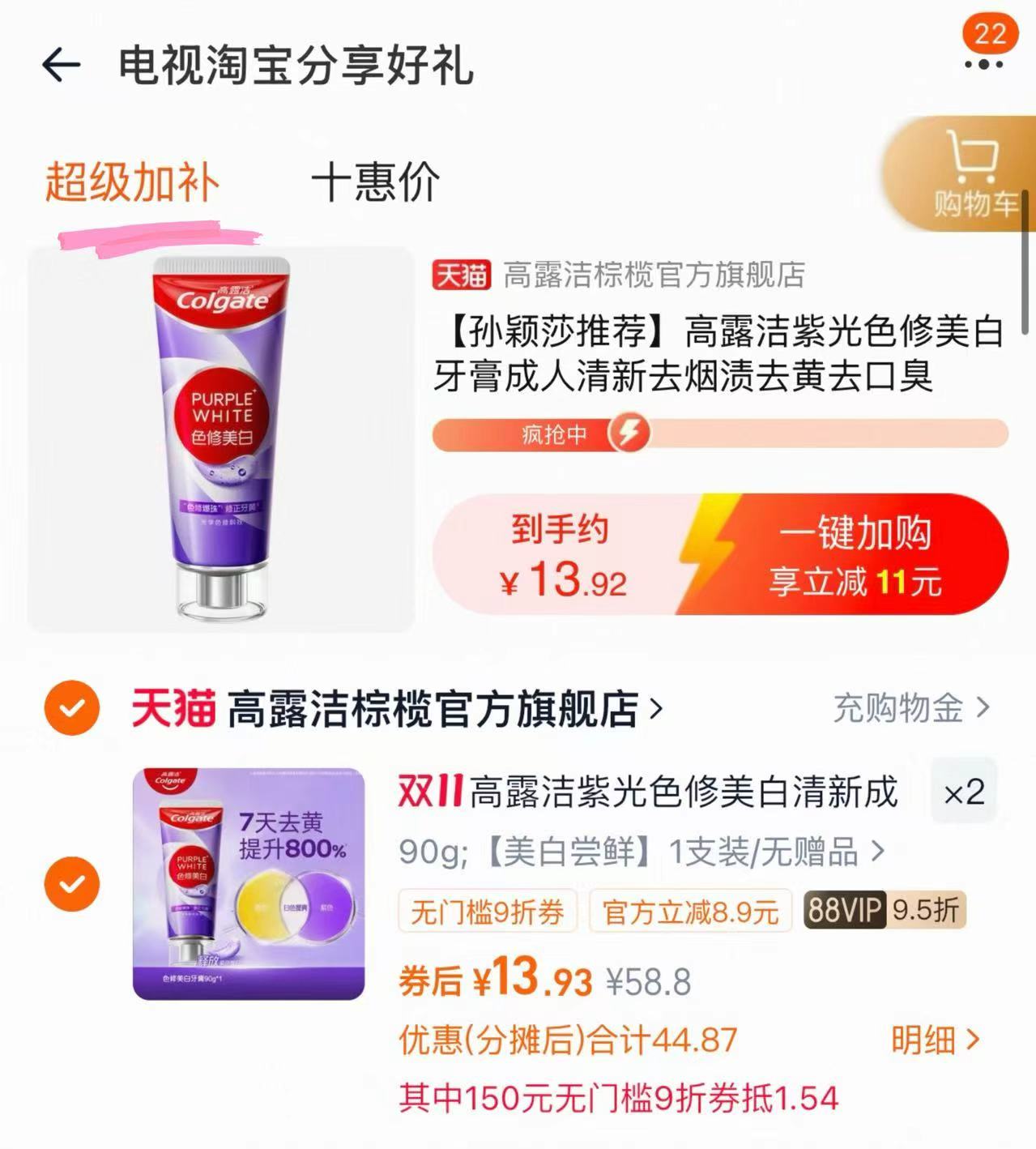Select the 超级加补 tab
This screenshot has width=1036, height=1149.
(132, 182)
